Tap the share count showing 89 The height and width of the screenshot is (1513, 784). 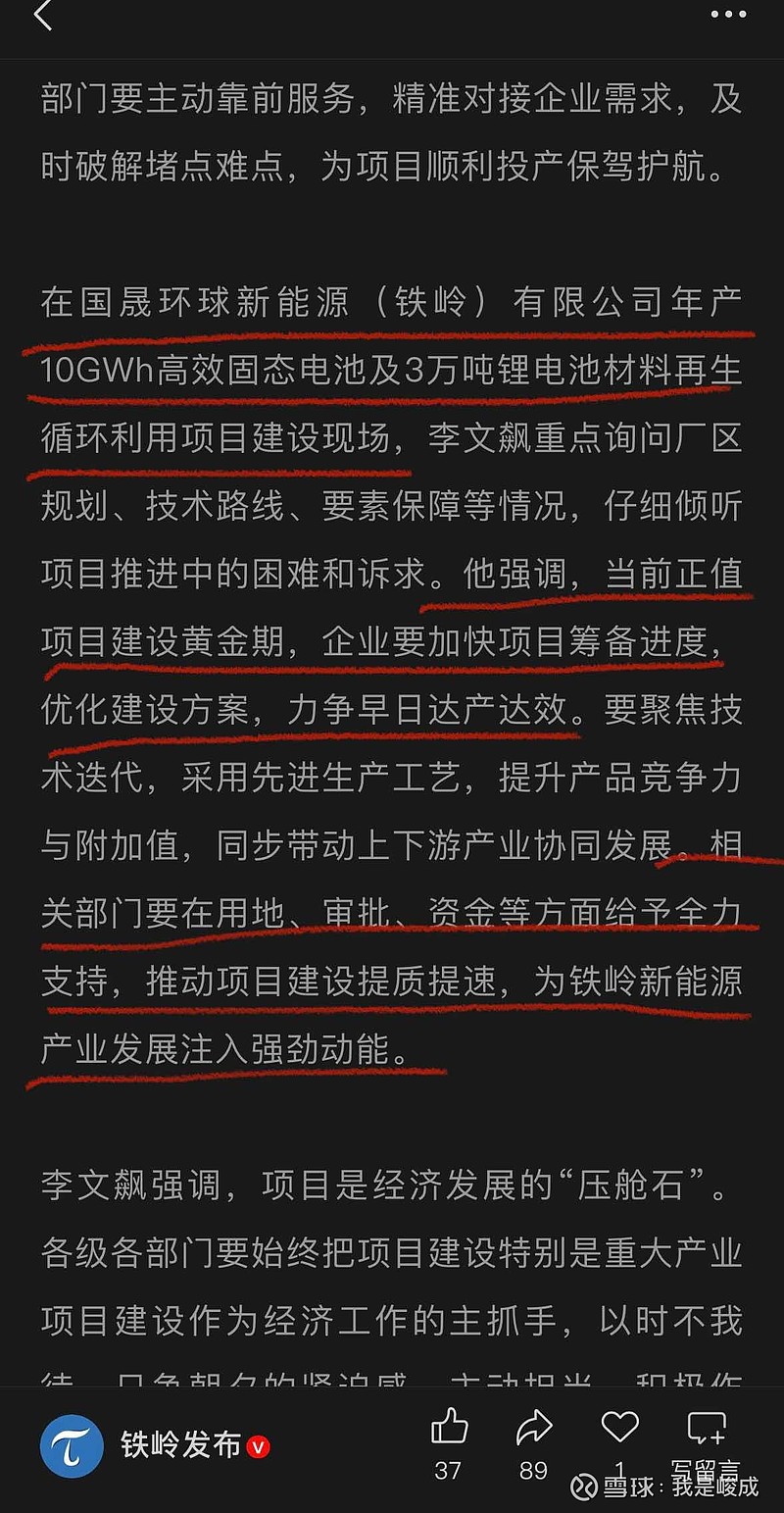(533, 1470)
